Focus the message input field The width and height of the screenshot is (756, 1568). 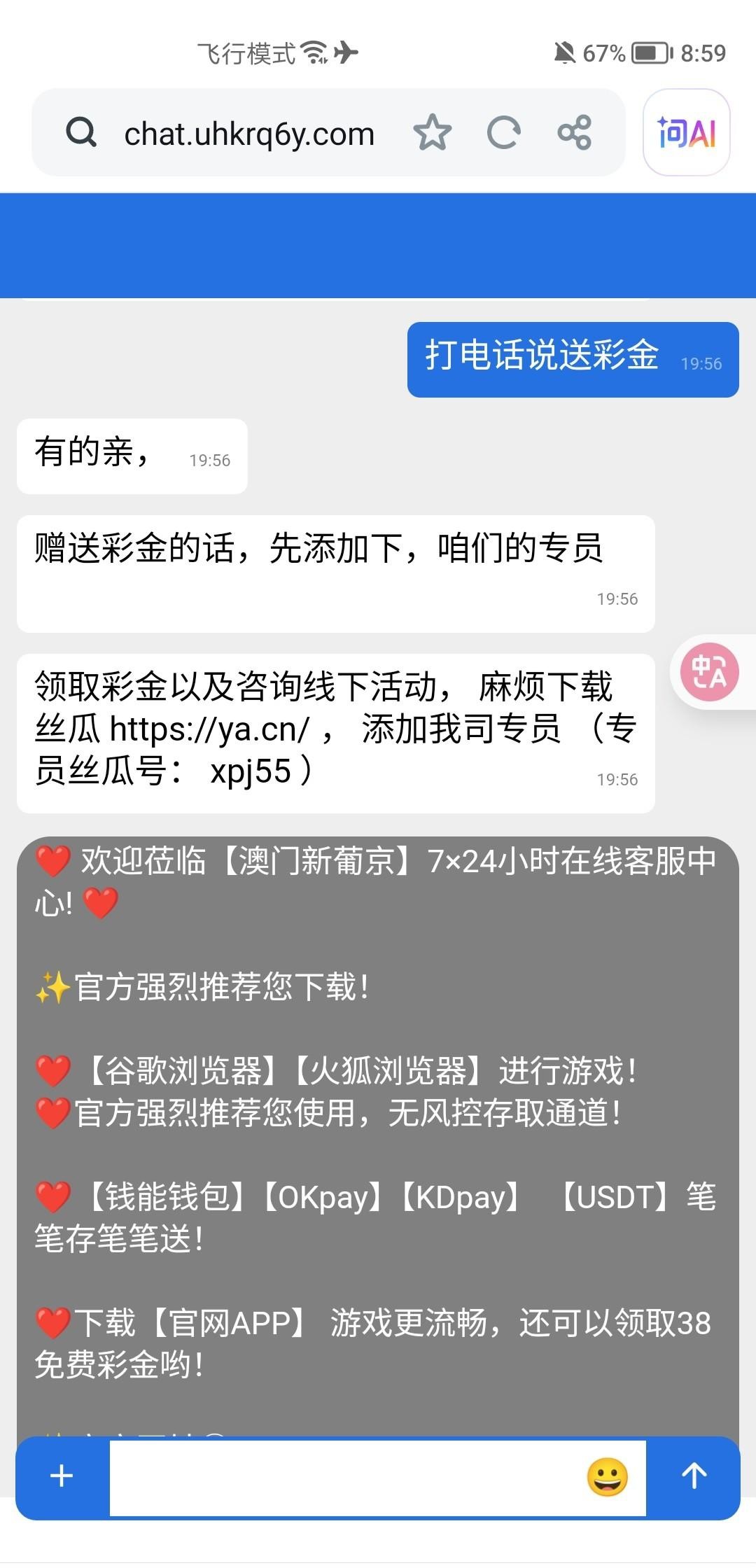(x=343, y=1477)
